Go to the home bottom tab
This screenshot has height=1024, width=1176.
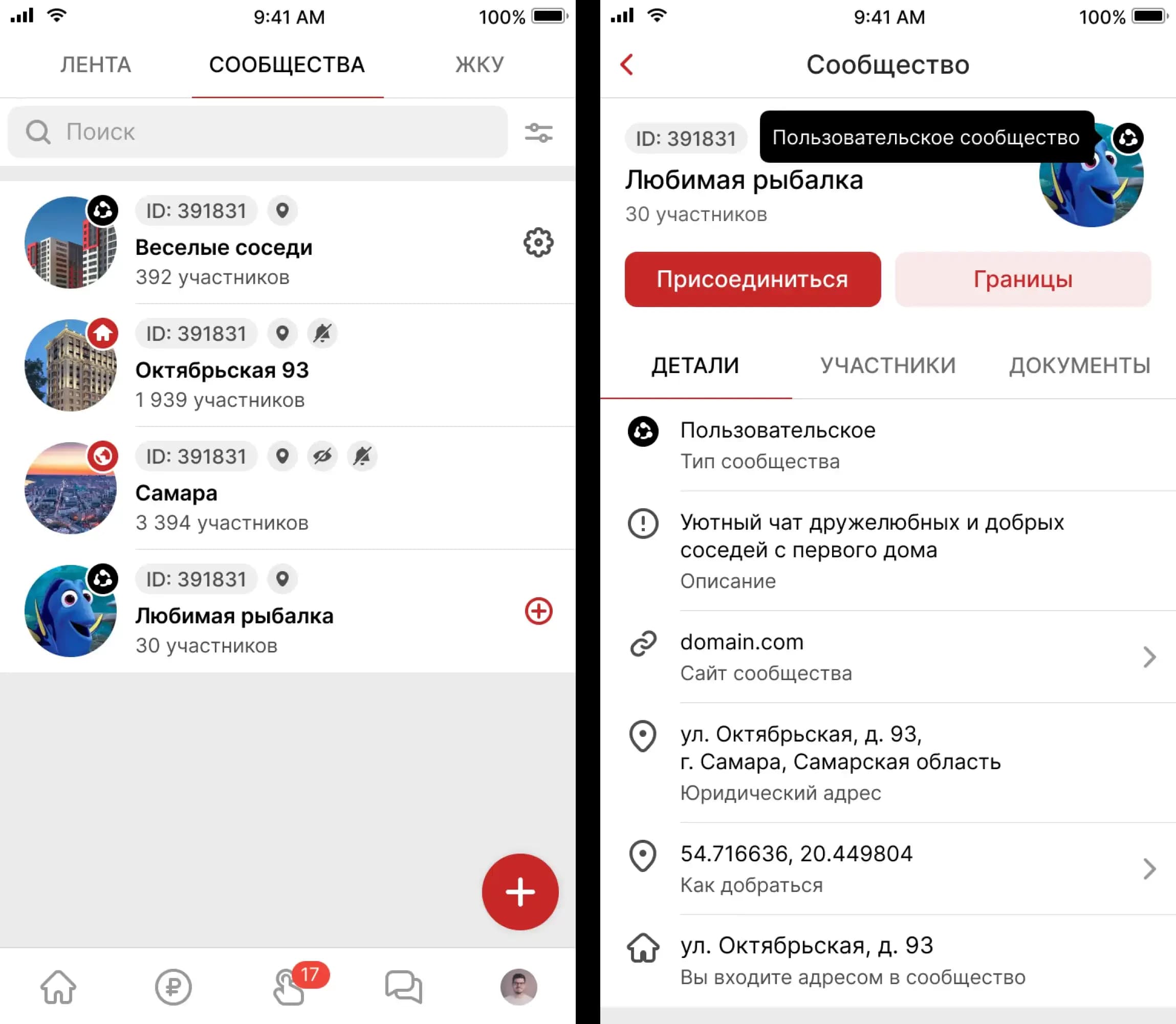58,987
